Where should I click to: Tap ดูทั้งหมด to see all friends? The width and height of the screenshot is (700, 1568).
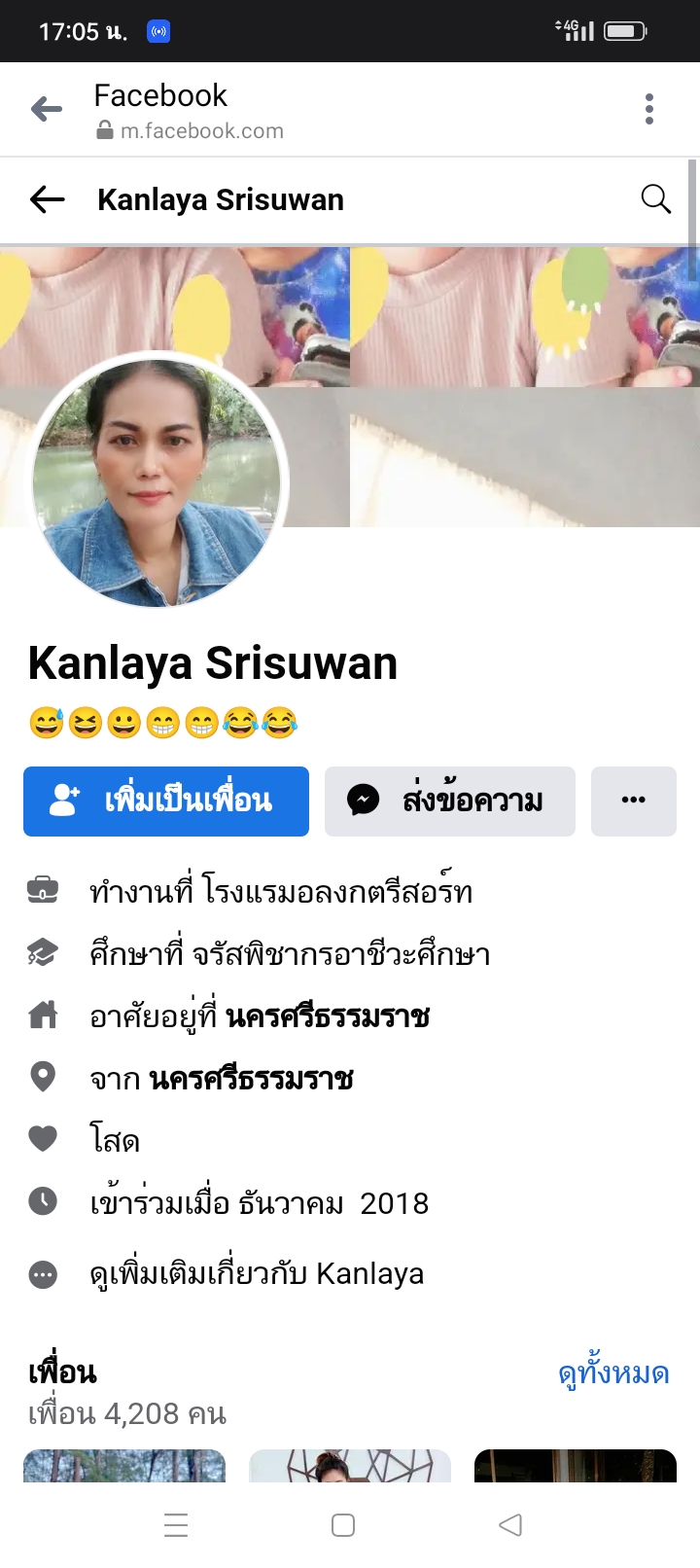(613, 1372)
